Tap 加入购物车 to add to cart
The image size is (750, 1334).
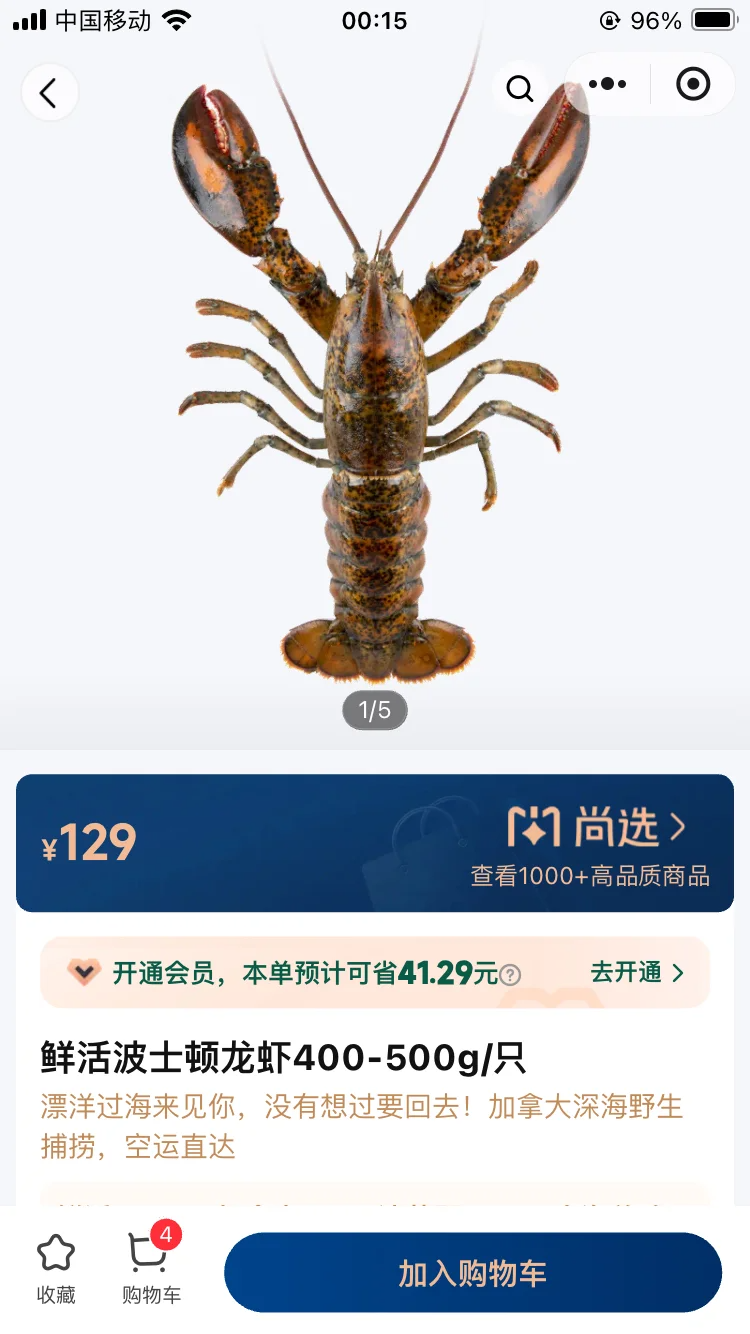pos(472,1273)
